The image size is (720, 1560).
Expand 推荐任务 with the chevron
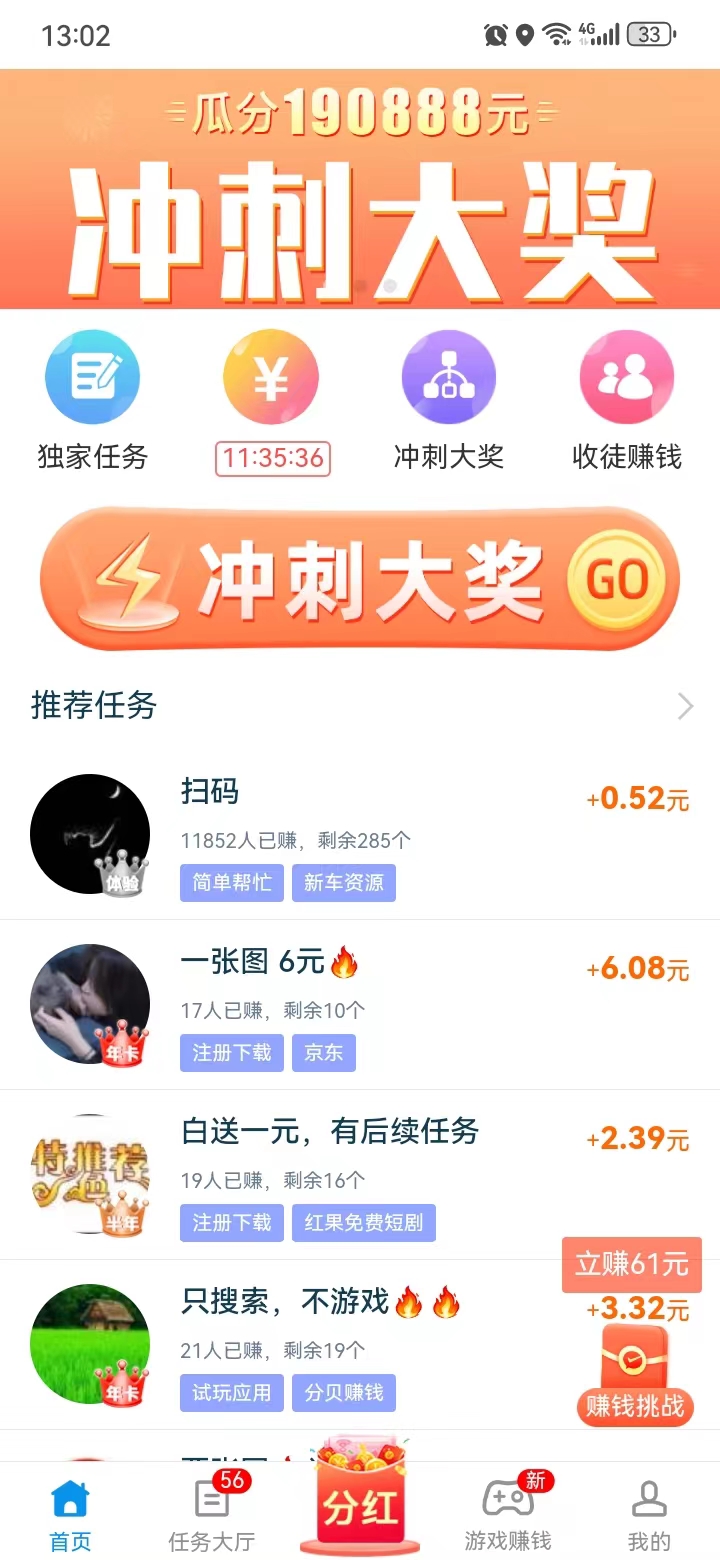point(685,706)
